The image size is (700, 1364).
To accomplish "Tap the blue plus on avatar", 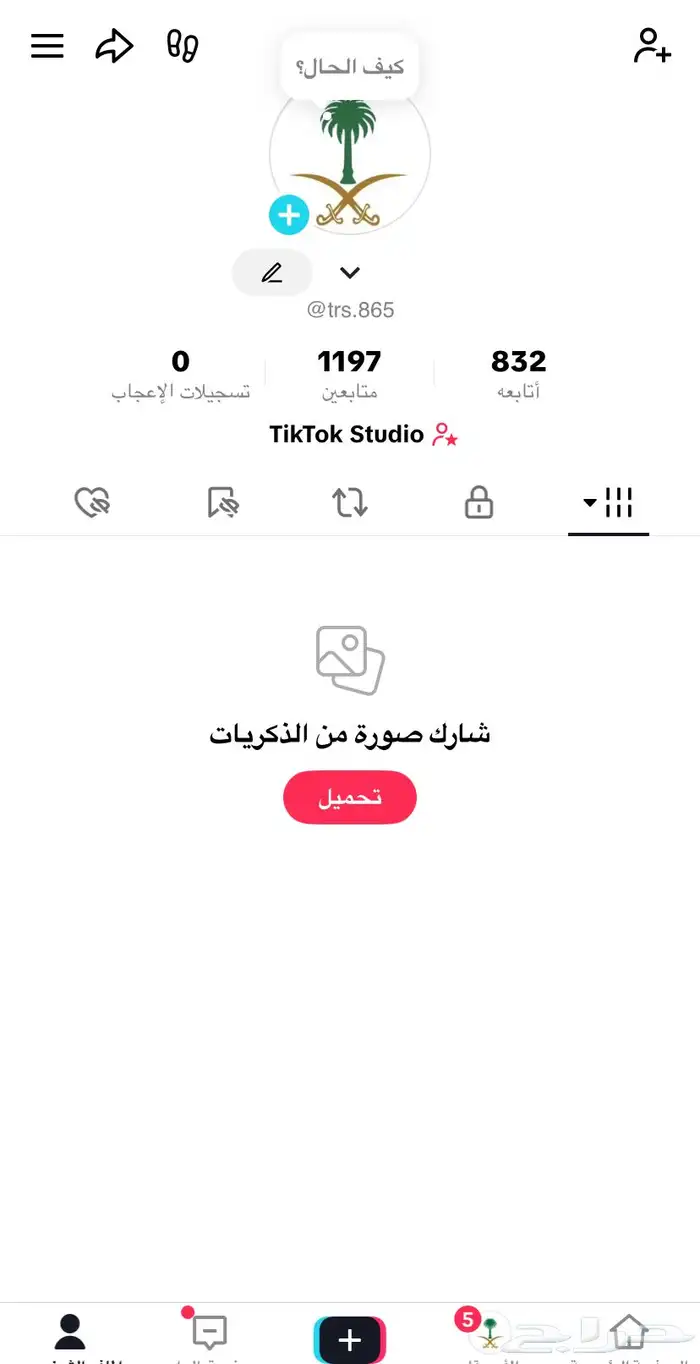I will (x=289, y=215).
